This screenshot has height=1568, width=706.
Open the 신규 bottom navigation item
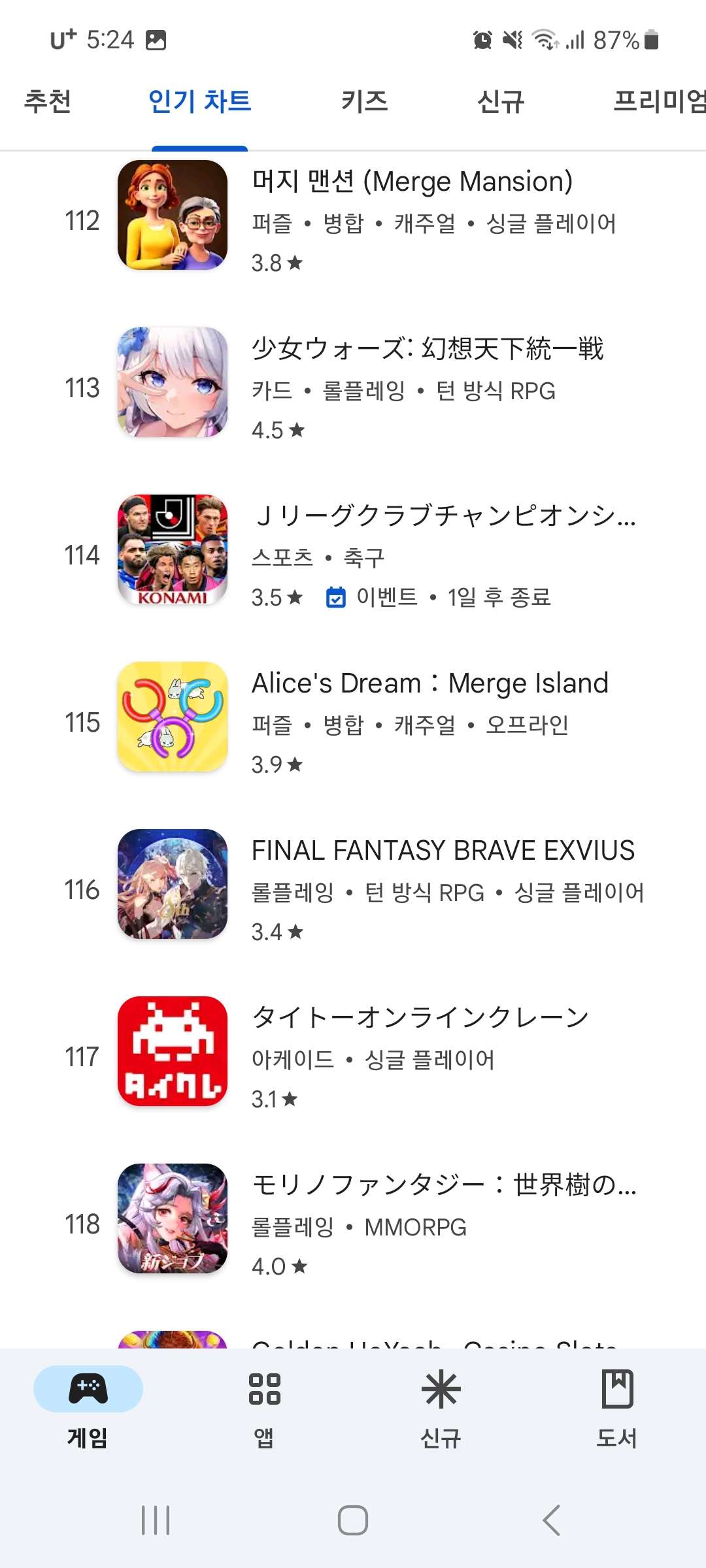coord(441,1403)
